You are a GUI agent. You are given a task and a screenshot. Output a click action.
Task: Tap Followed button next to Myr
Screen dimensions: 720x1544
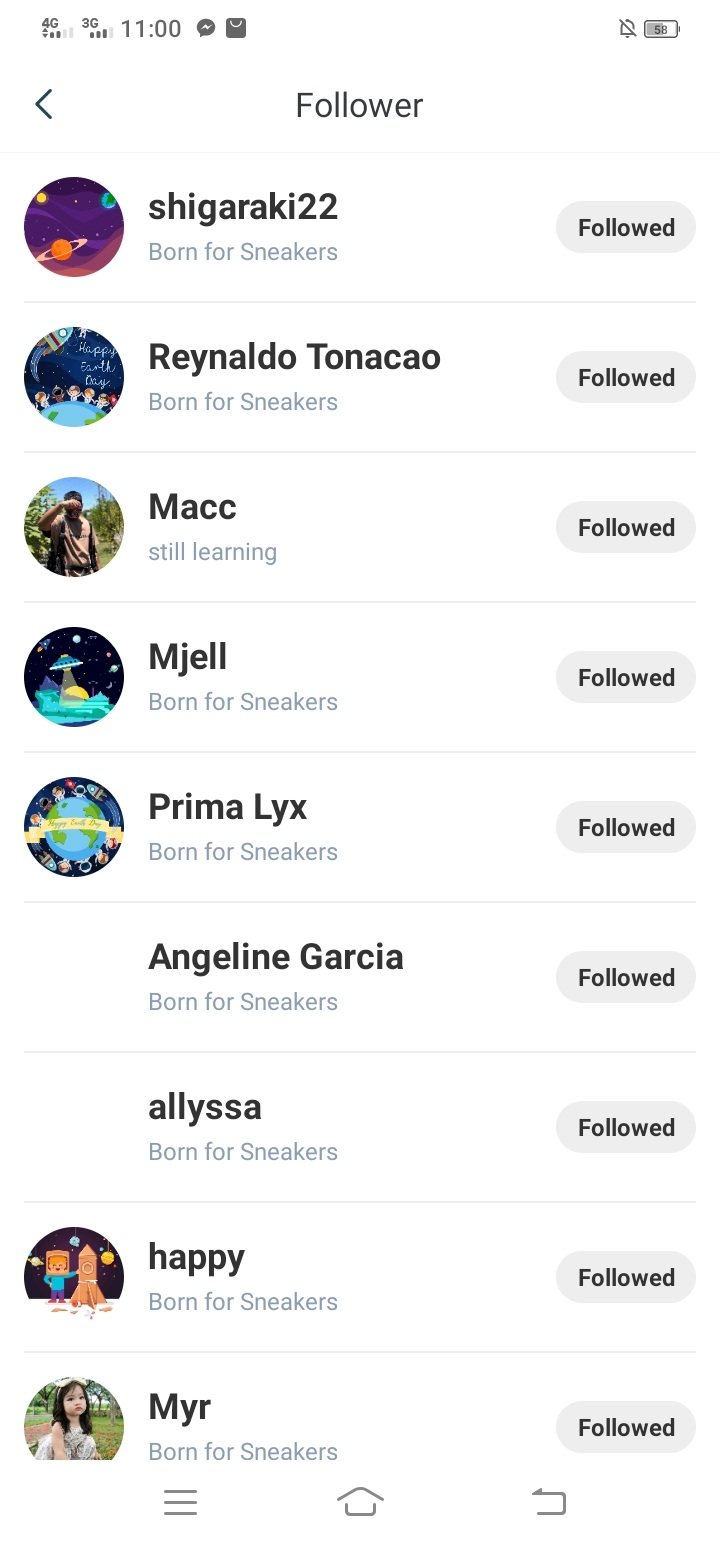pos(625,1428)
